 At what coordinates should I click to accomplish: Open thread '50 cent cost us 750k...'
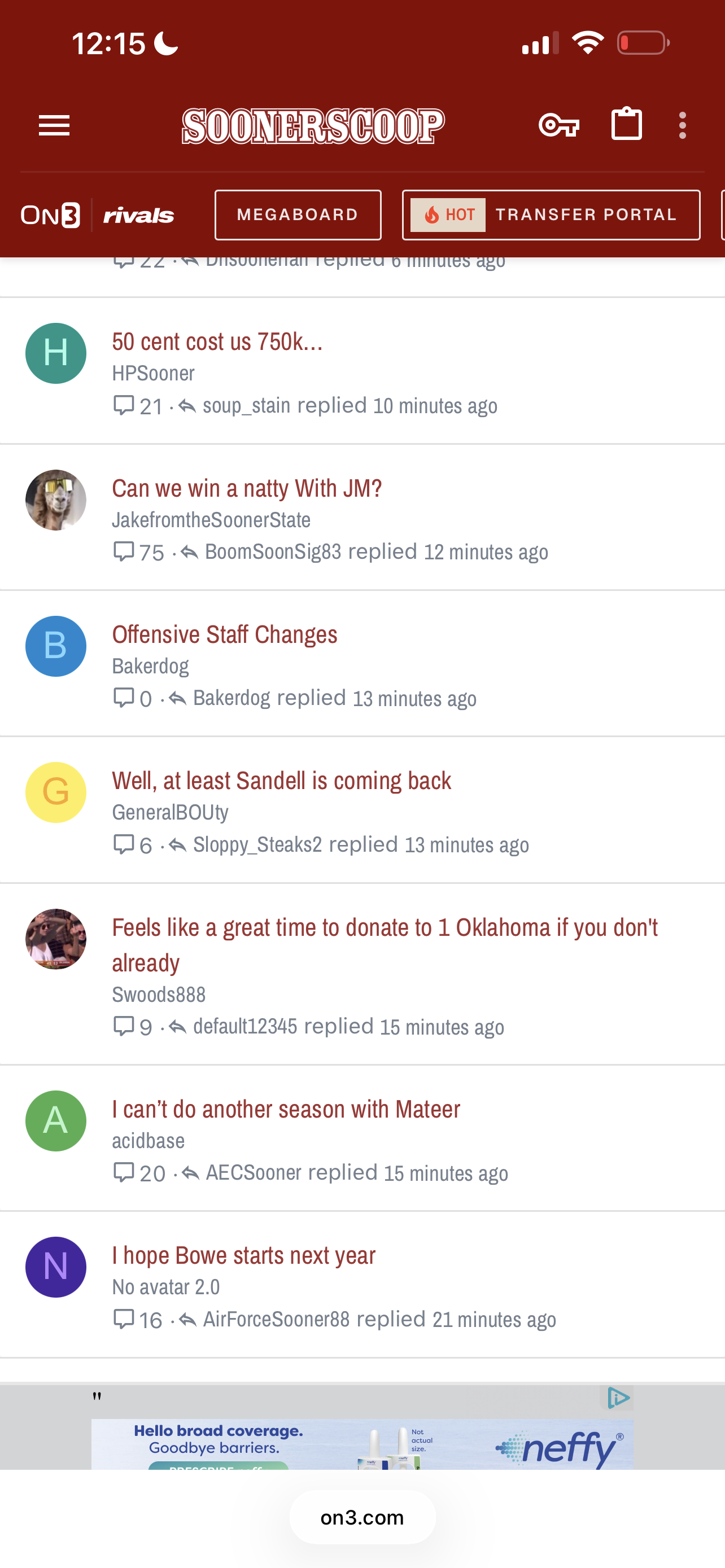[x=217, y=341]
